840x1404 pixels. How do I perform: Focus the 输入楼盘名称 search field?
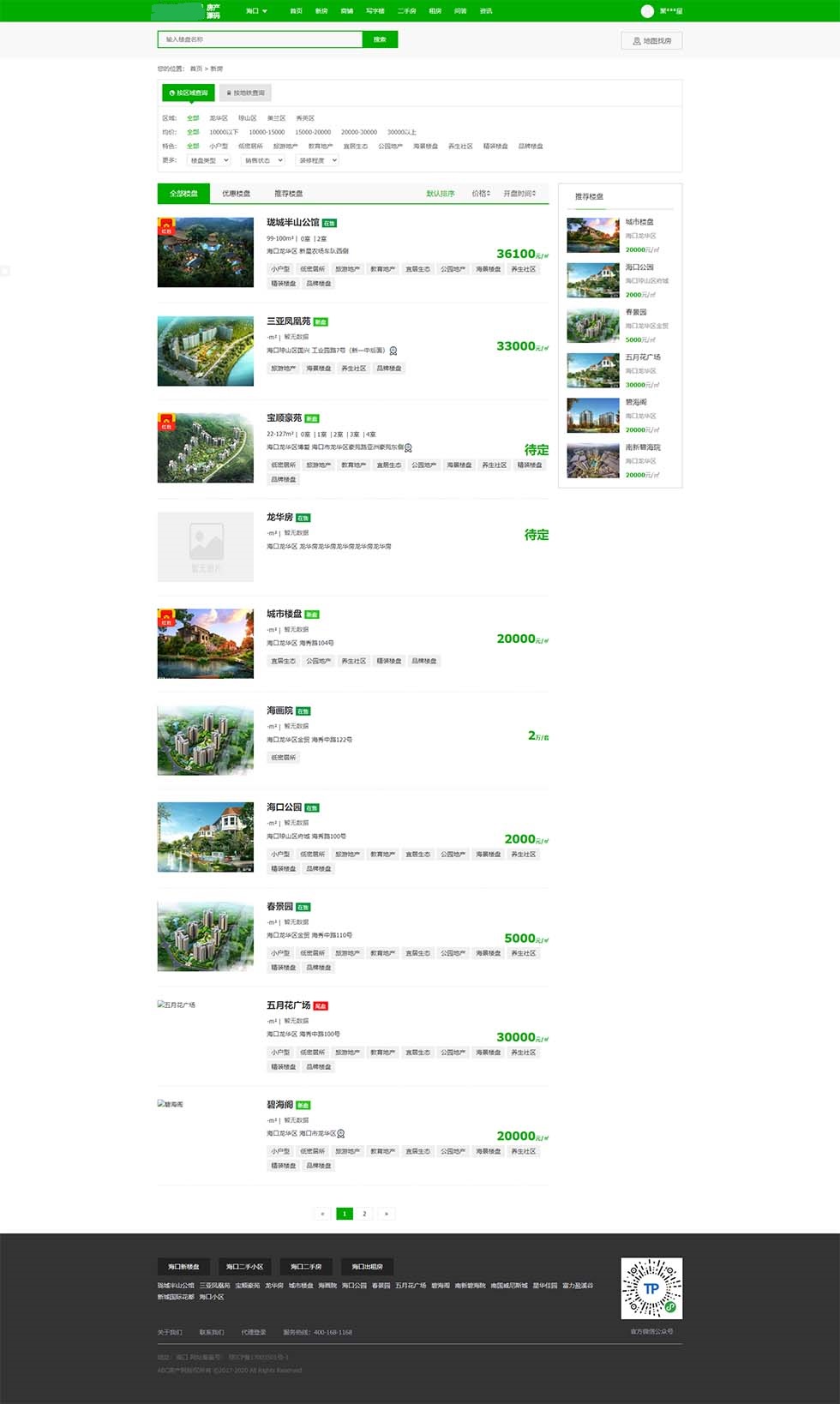[261, 39]
